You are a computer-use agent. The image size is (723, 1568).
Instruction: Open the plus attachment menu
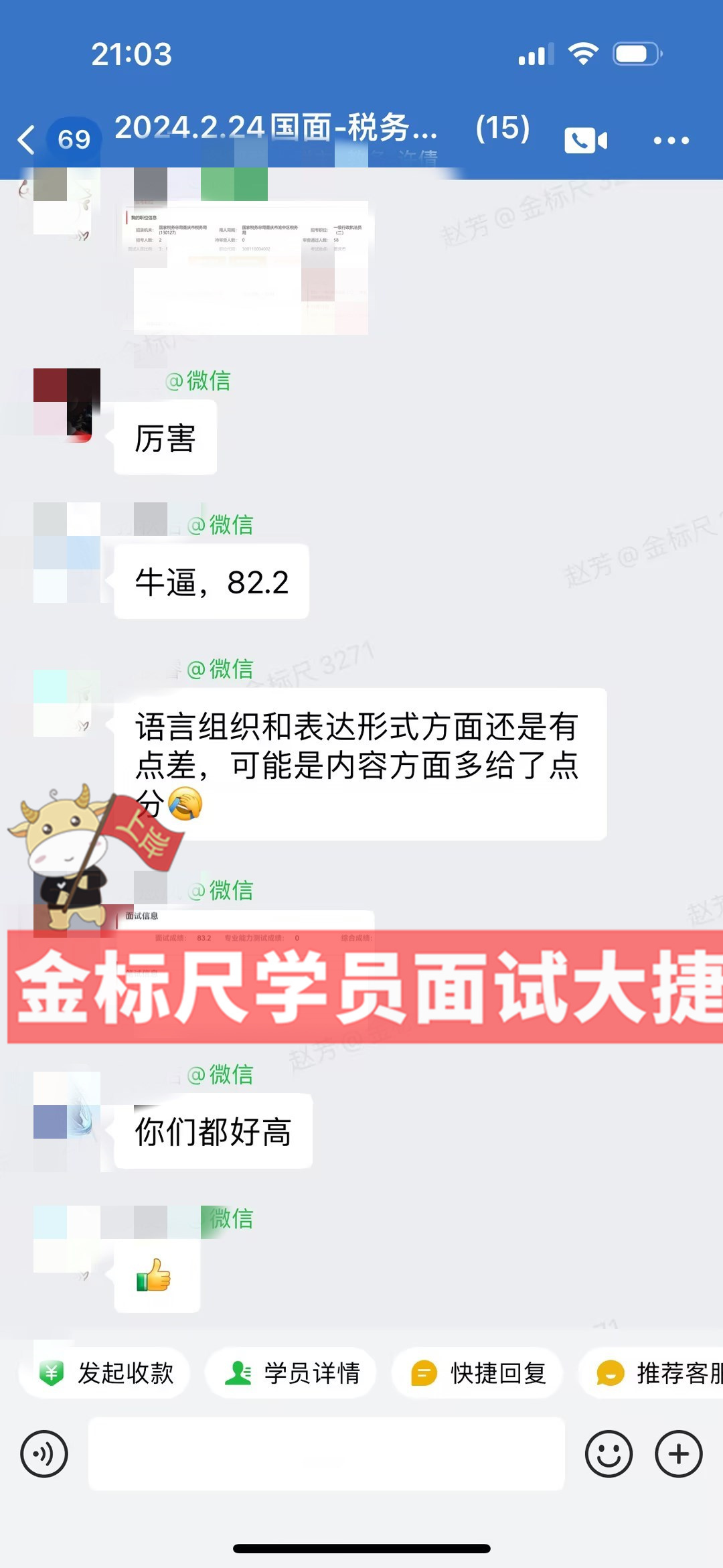(678, 1454)
